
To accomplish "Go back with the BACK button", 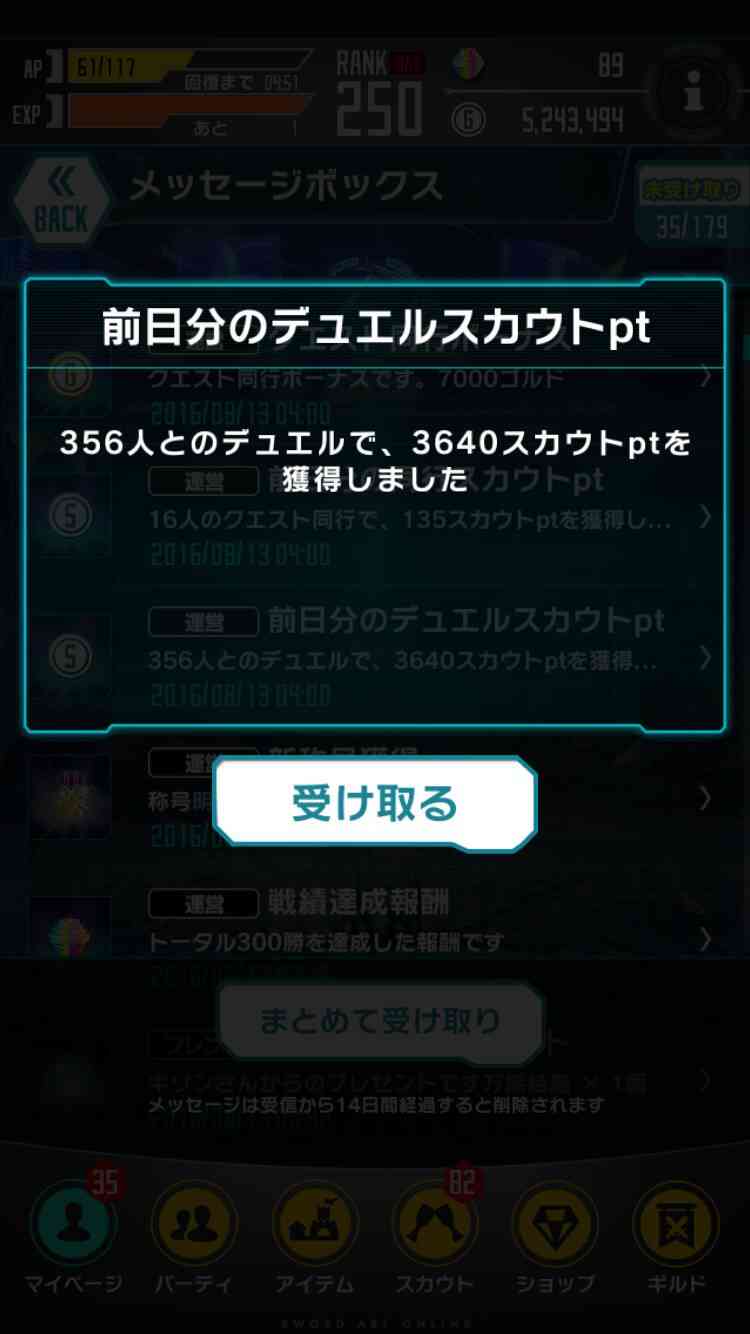I will (61, 200).
